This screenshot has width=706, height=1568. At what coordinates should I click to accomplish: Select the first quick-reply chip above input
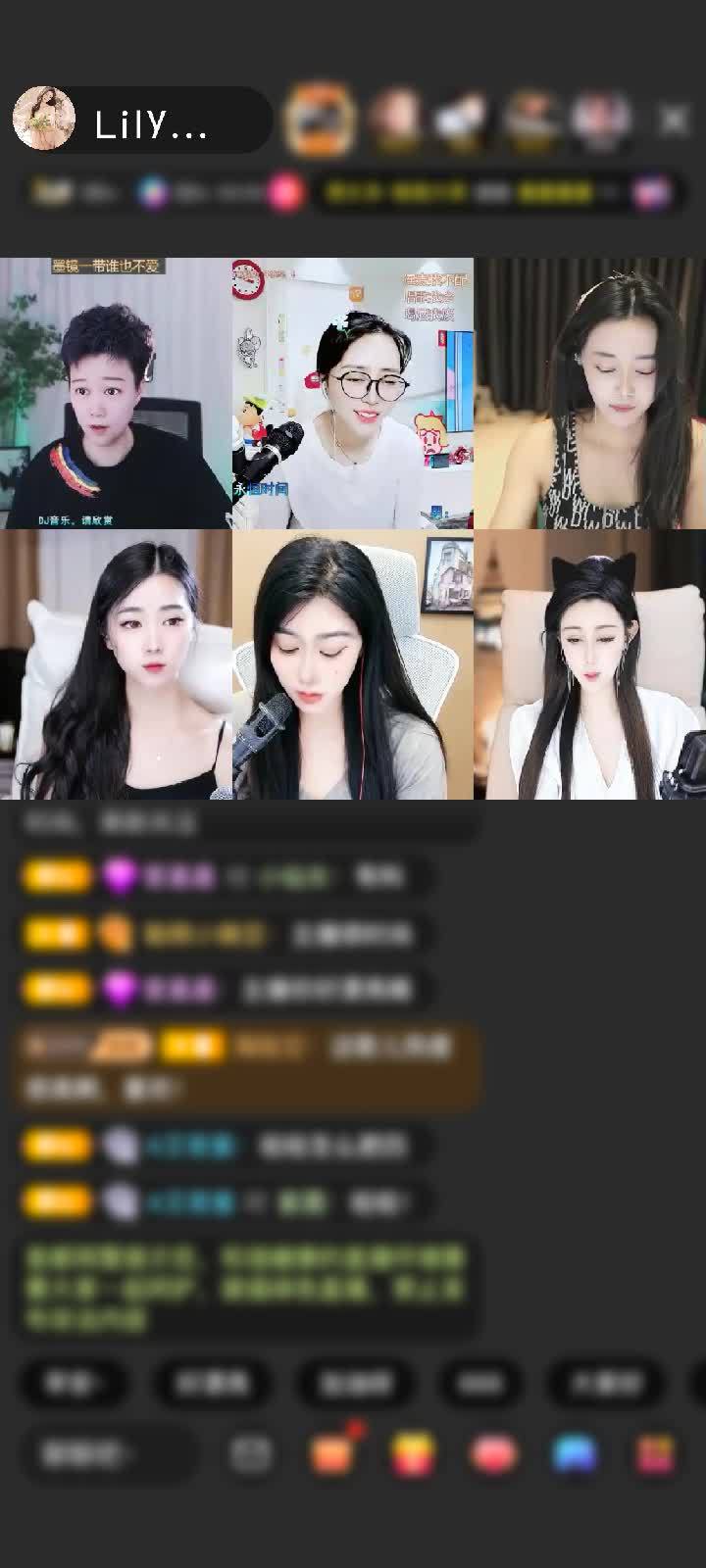coord(73,1382)
